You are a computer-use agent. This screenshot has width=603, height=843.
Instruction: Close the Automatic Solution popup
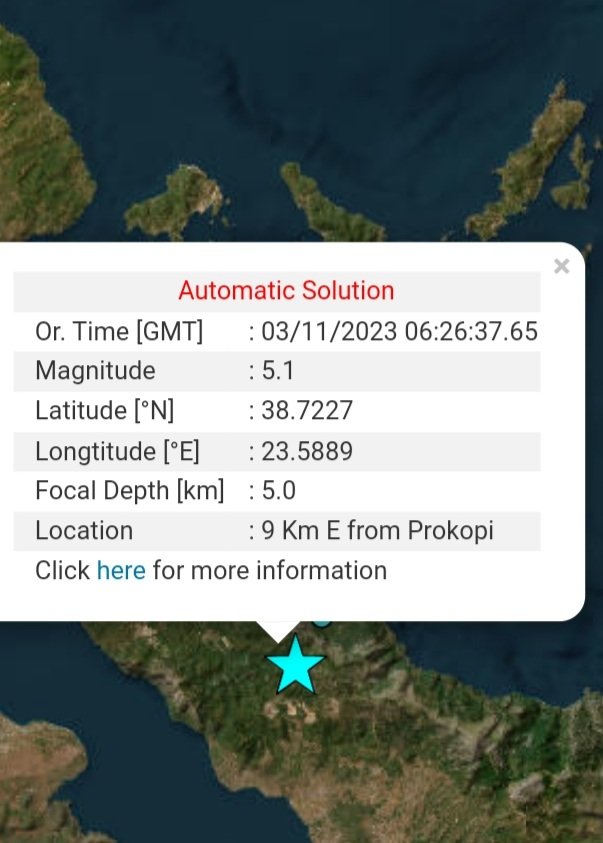pyautogui.click(x=561, y=266)
